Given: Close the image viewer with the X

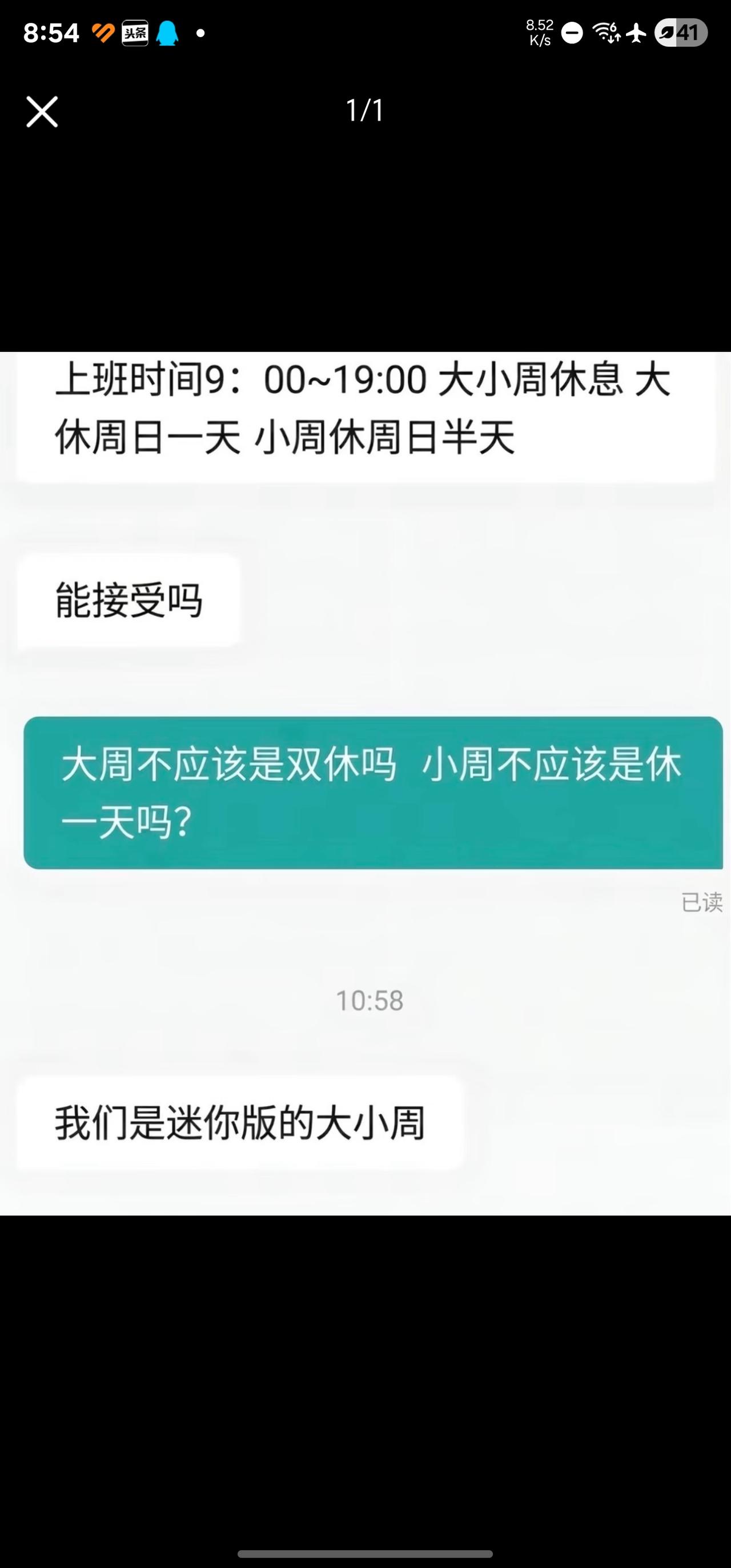Looking at the screenshot, I should [41, 111].
